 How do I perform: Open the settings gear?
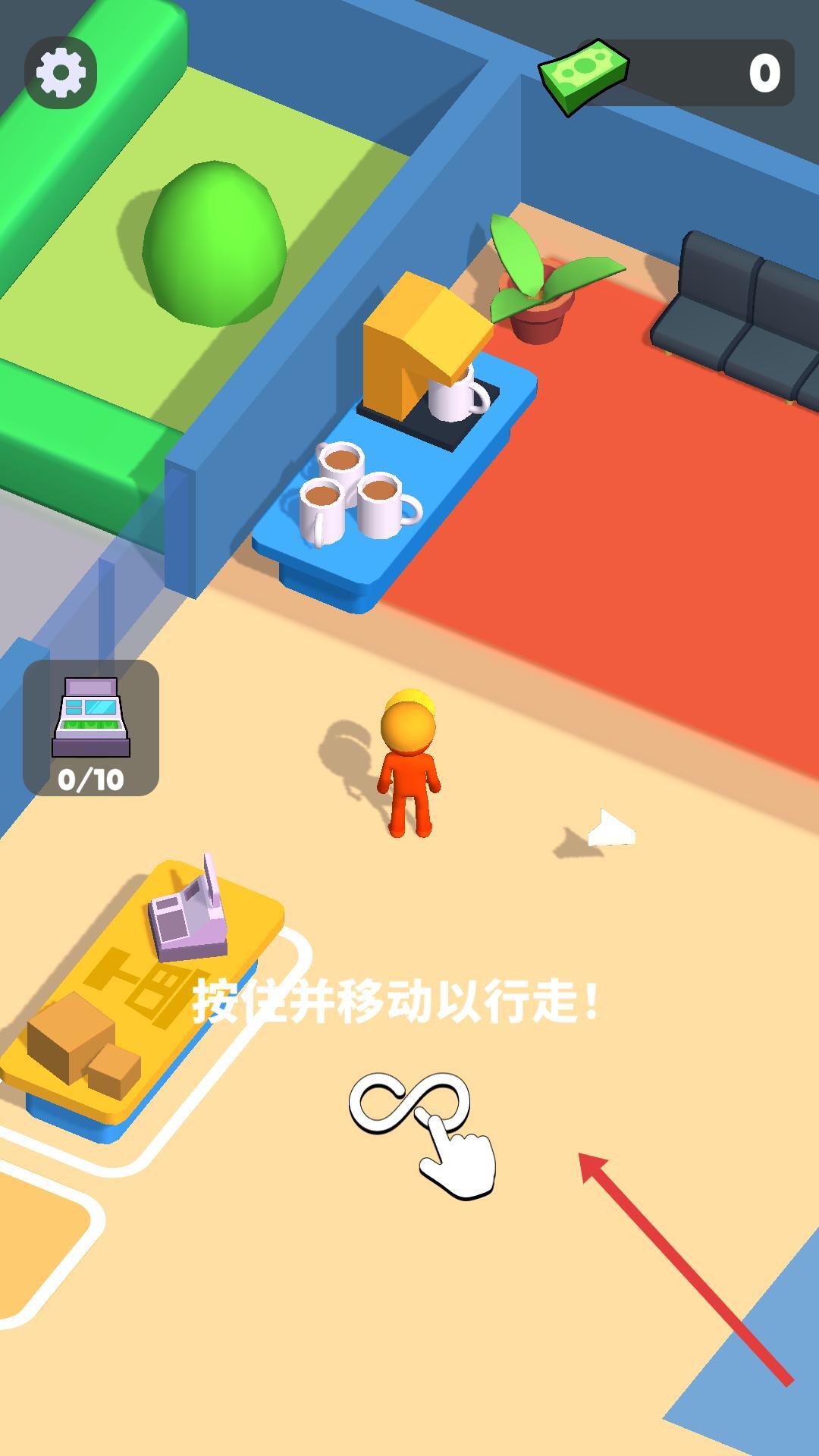[61, 73]
